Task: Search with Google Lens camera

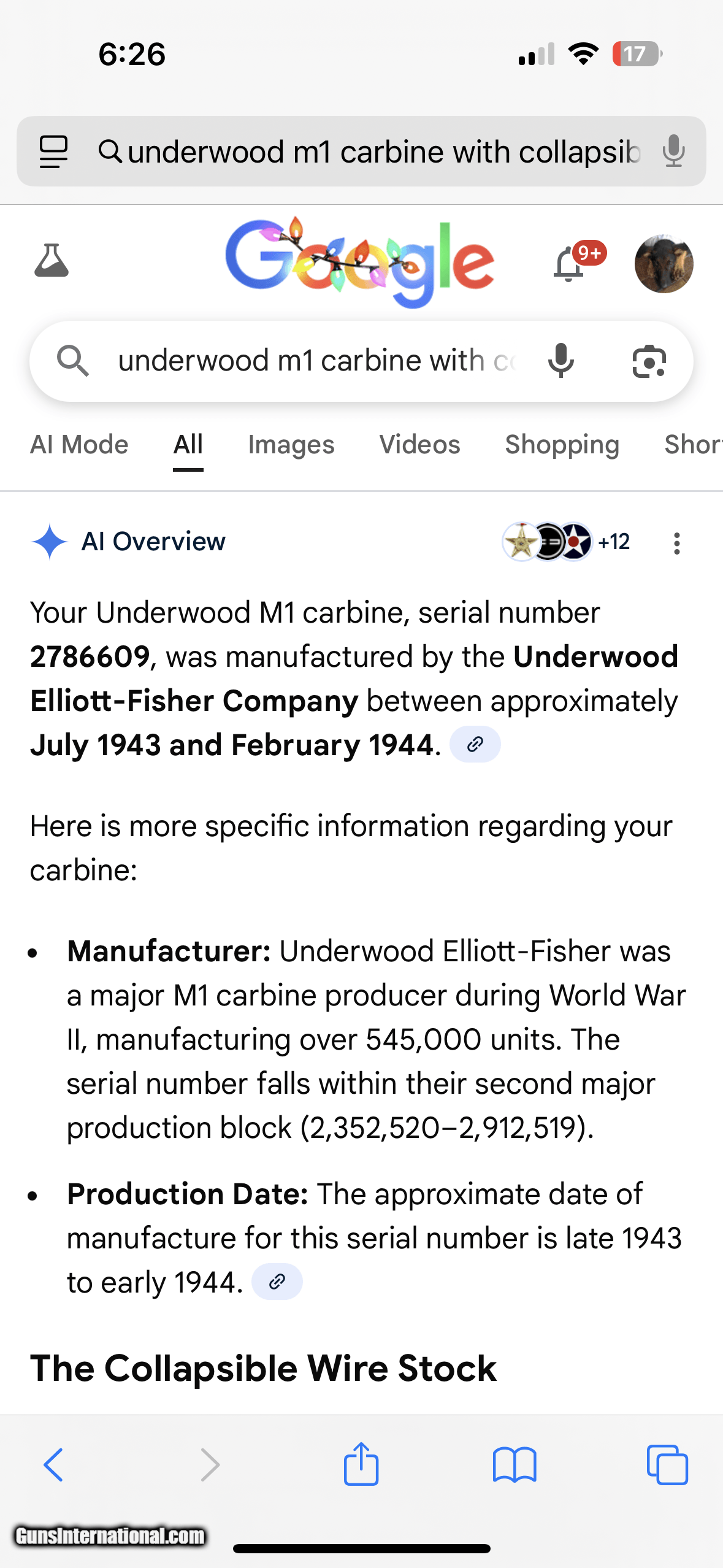Action: 649,361
